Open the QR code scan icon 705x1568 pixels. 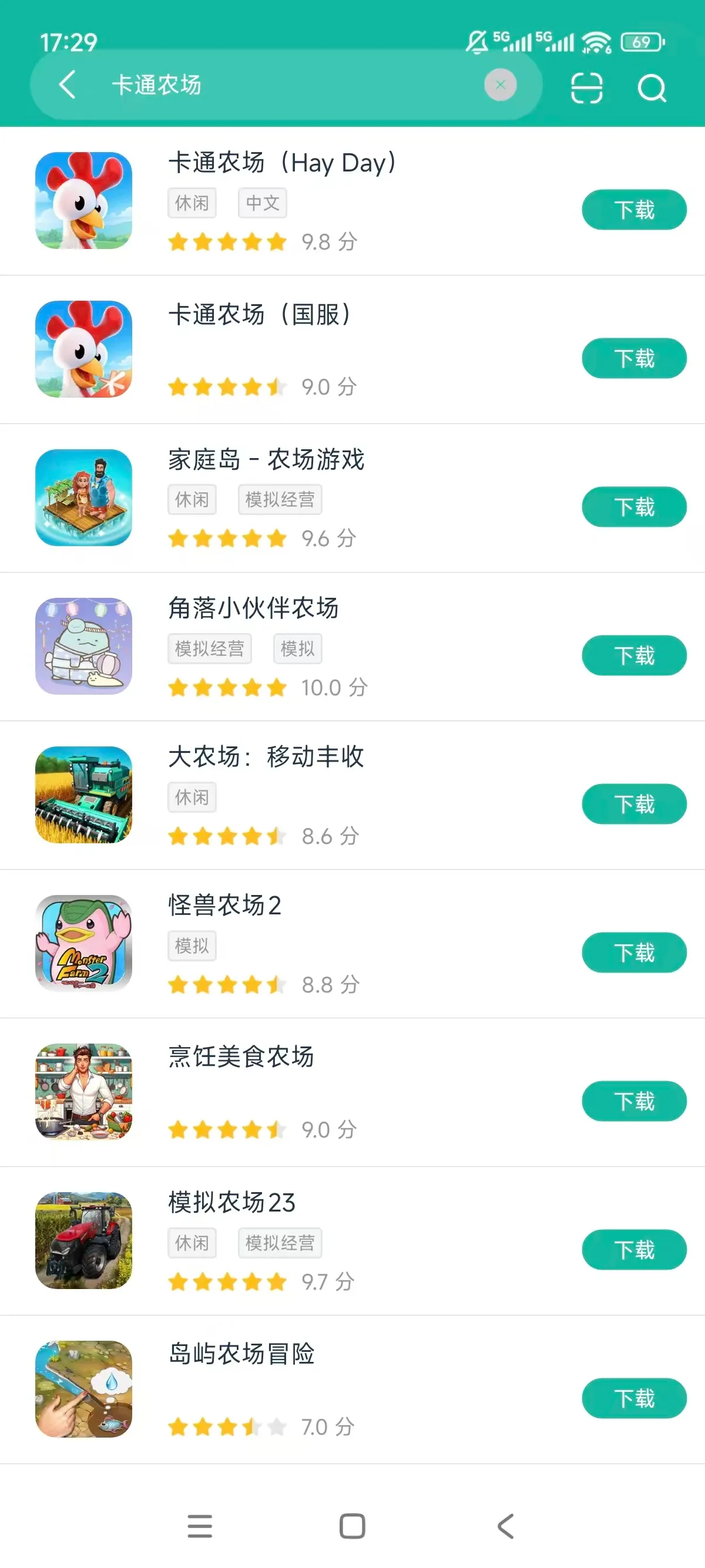586,86
